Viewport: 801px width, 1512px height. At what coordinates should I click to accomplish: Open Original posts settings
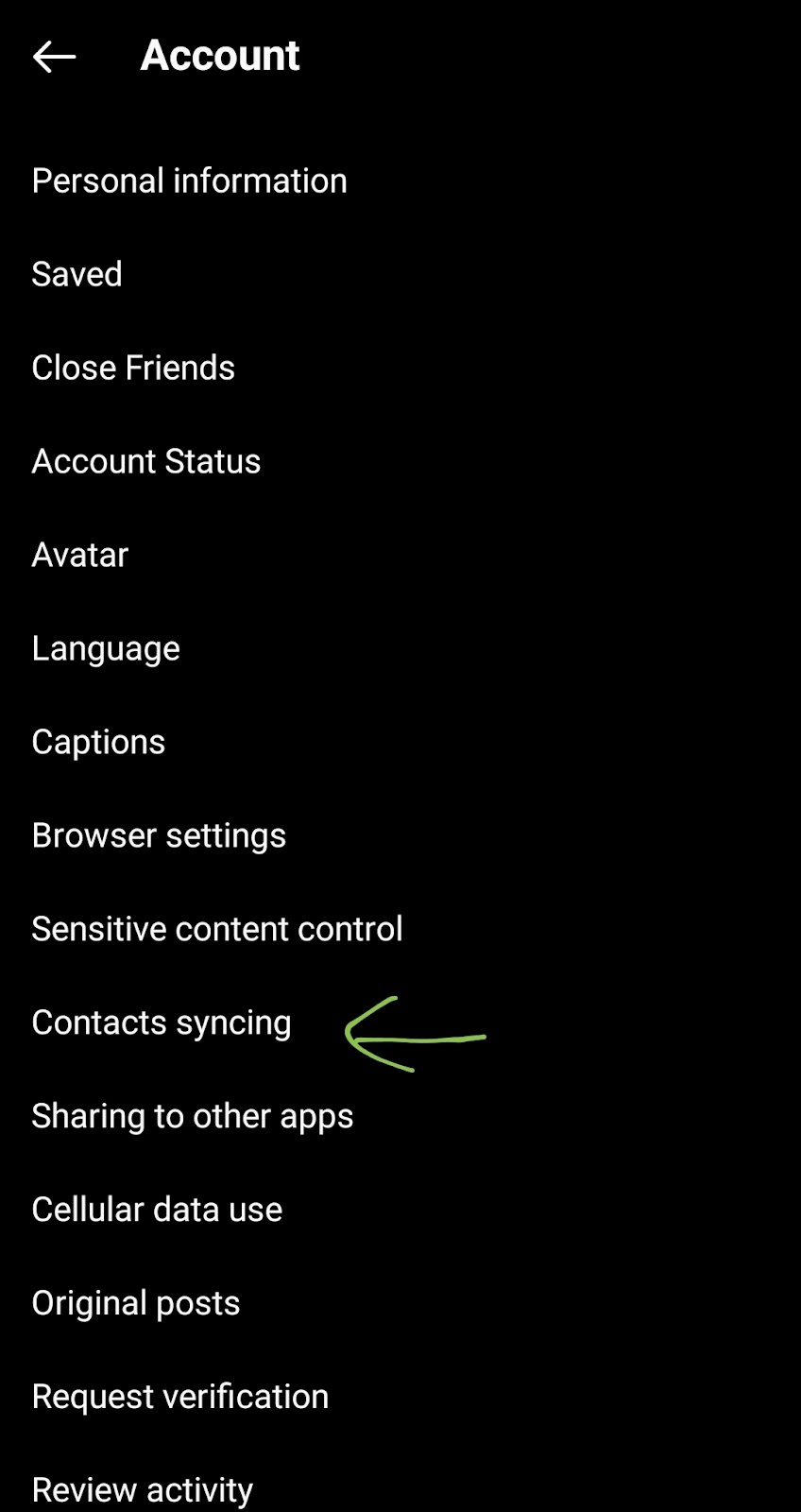[x=136, y=1303]
